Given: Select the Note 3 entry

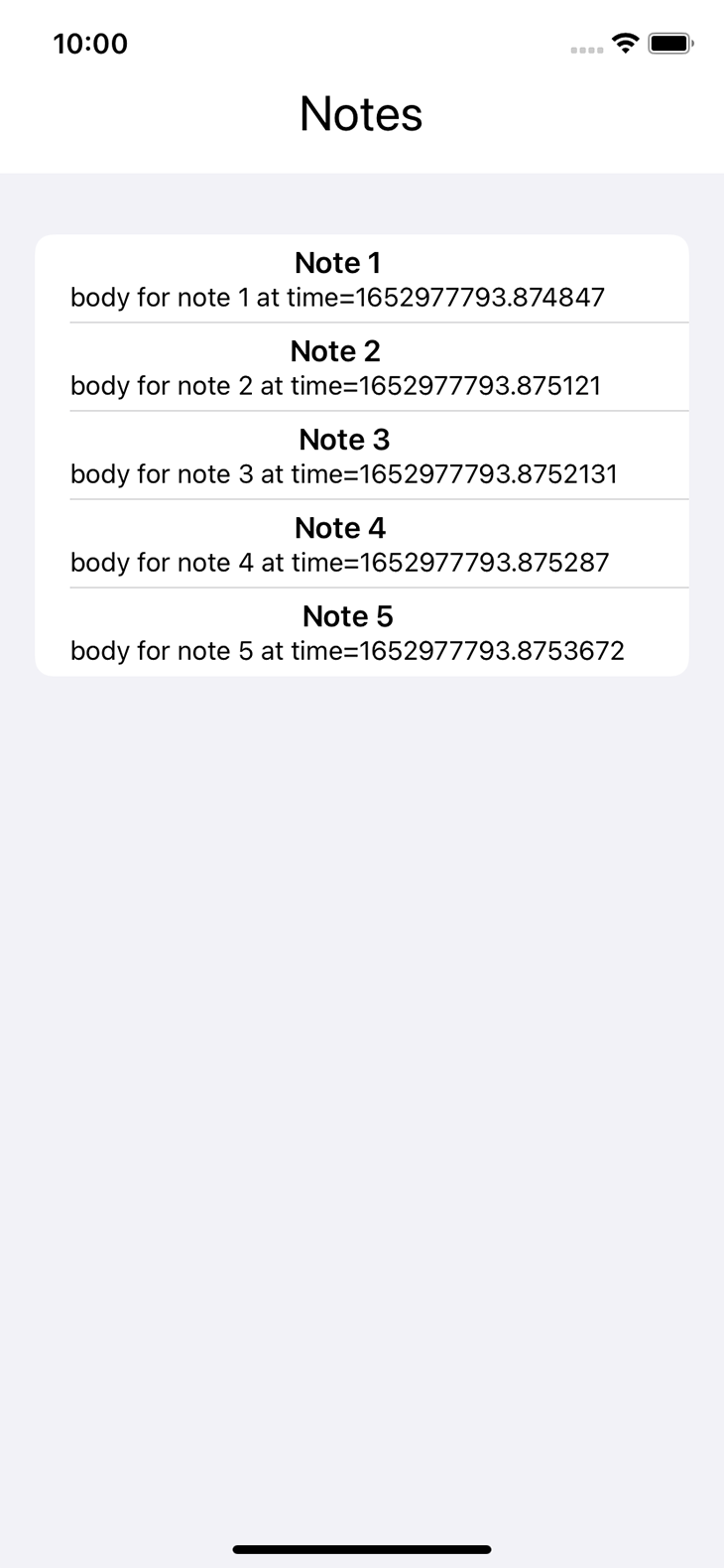Looking at the screenshot, I should point(362,456).
